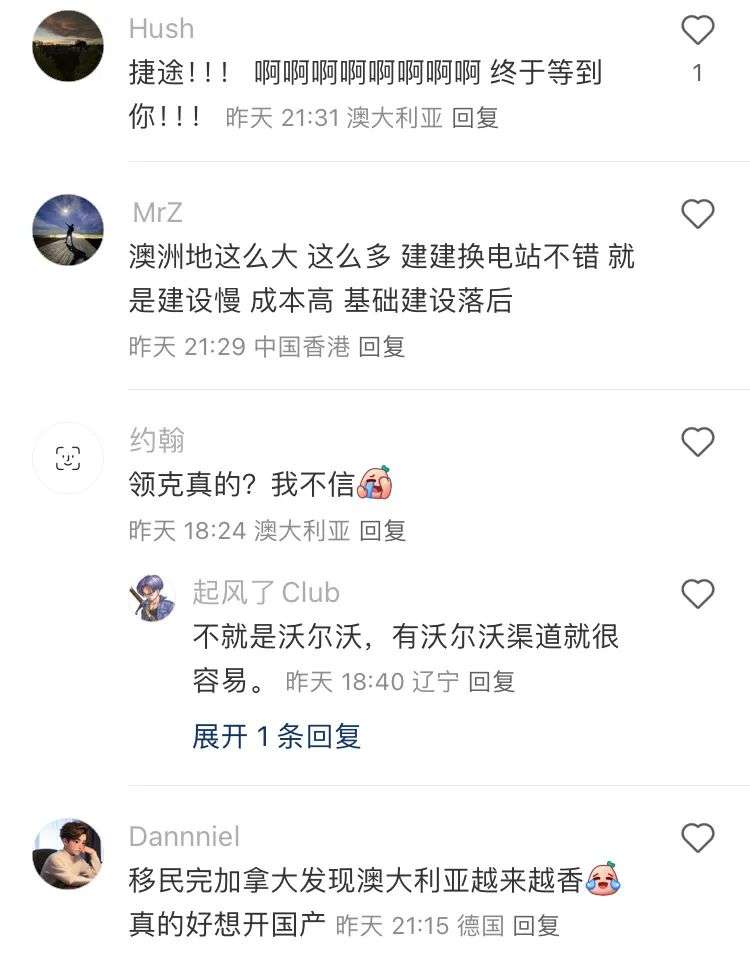Viewport: 750px width, 959px height.
Task: Open 起风了Club's profile avatar
Action: [152, 598]
